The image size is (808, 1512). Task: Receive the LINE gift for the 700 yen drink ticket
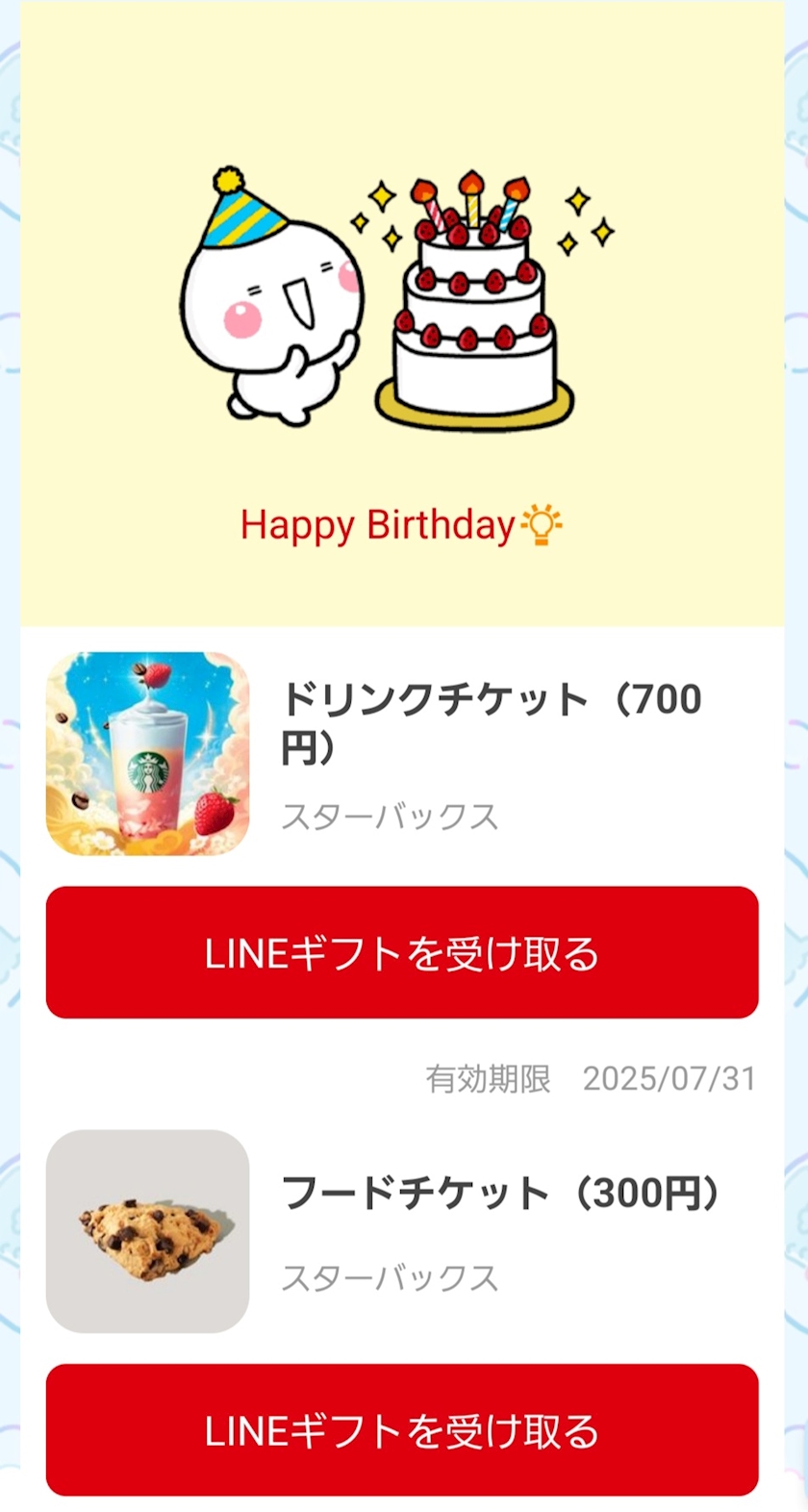point(402,952)
